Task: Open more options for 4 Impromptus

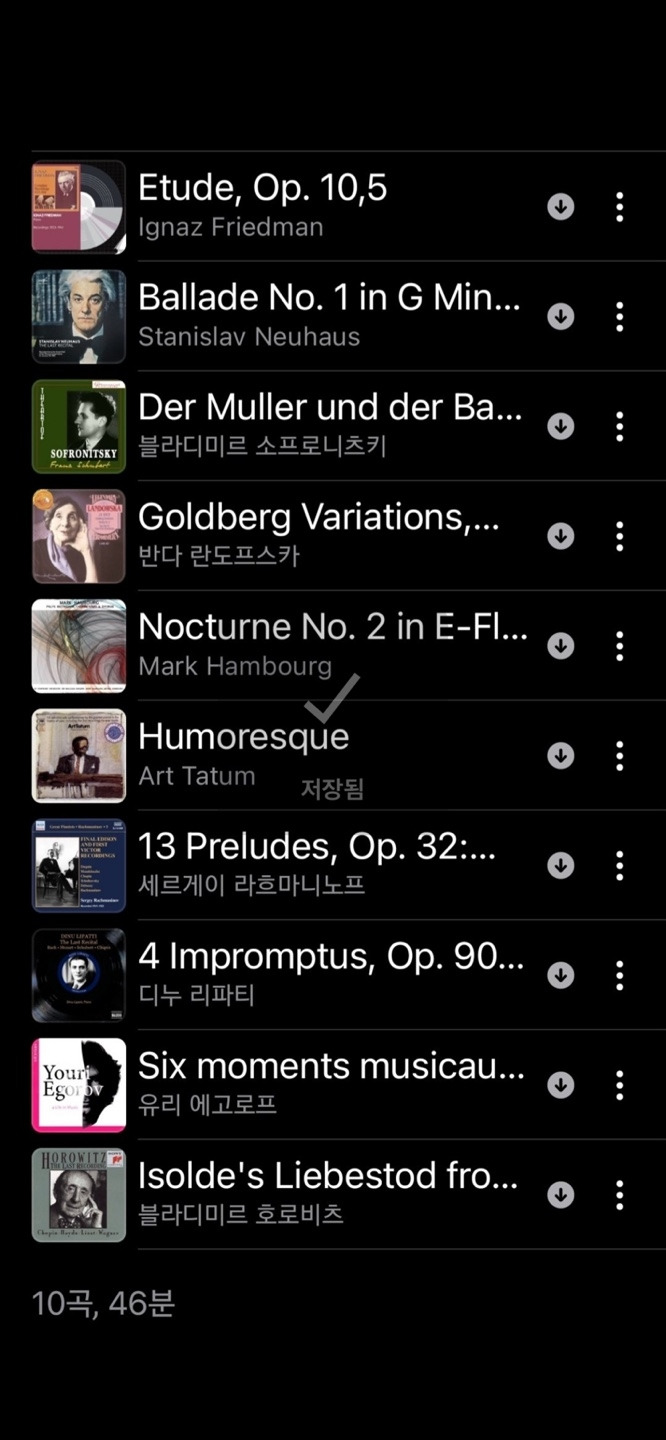Action: [x=620, y=975]
